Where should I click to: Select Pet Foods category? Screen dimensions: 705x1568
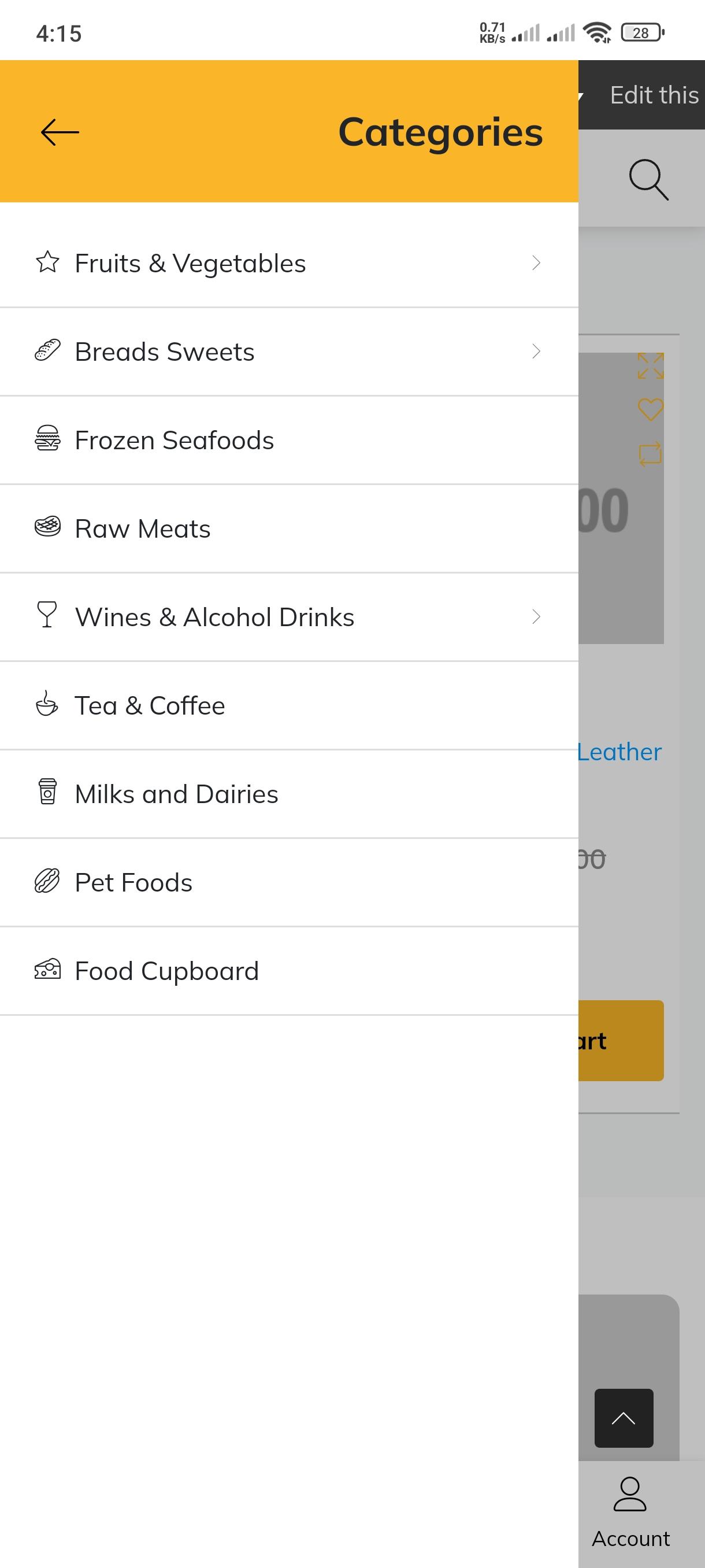[289, 882]
